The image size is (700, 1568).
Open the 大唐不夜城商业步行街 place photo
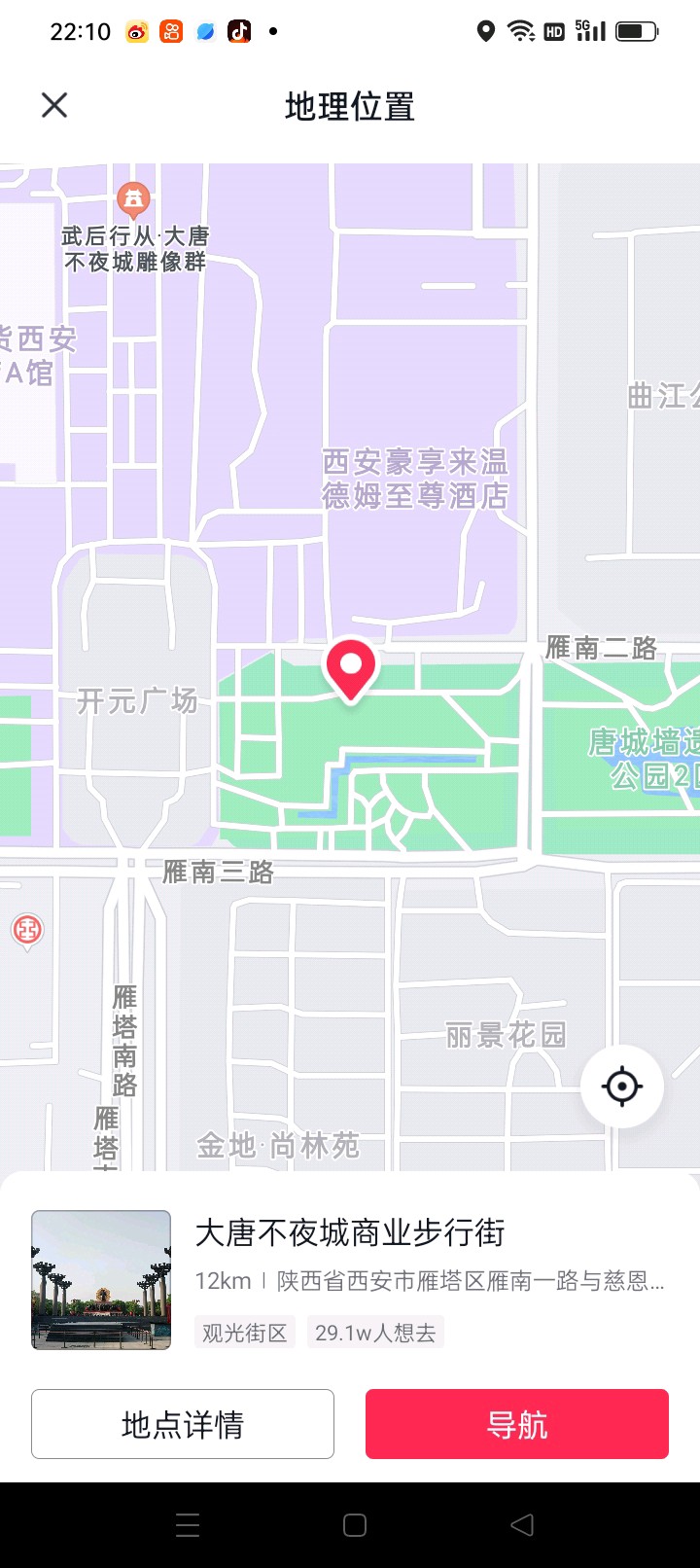[101, 1279]
